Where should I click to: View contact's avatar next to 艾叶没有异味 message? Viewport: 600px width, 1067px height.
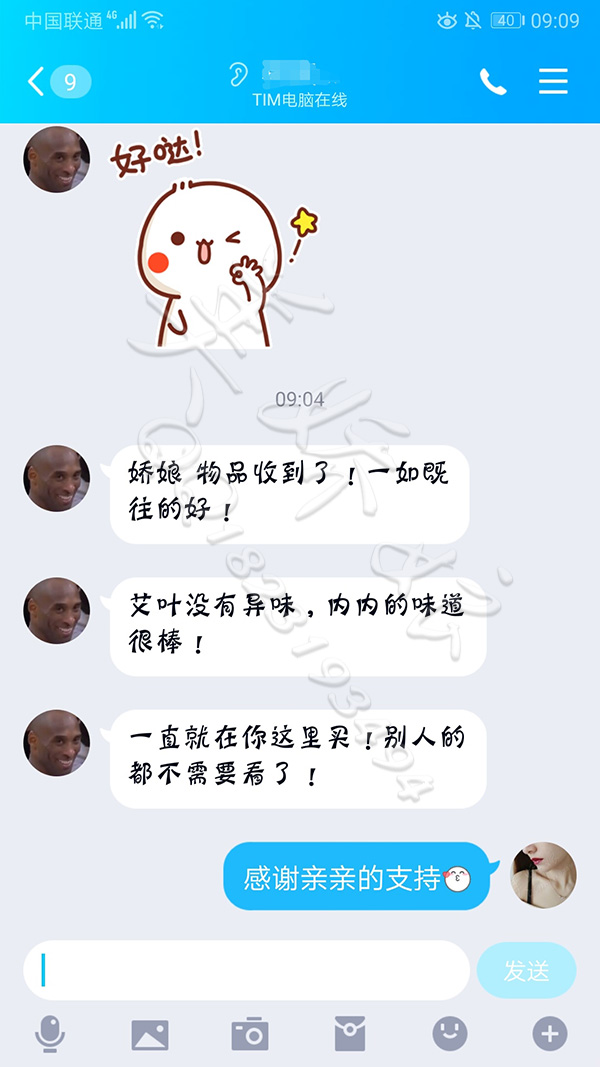click(x=57, y=610)
